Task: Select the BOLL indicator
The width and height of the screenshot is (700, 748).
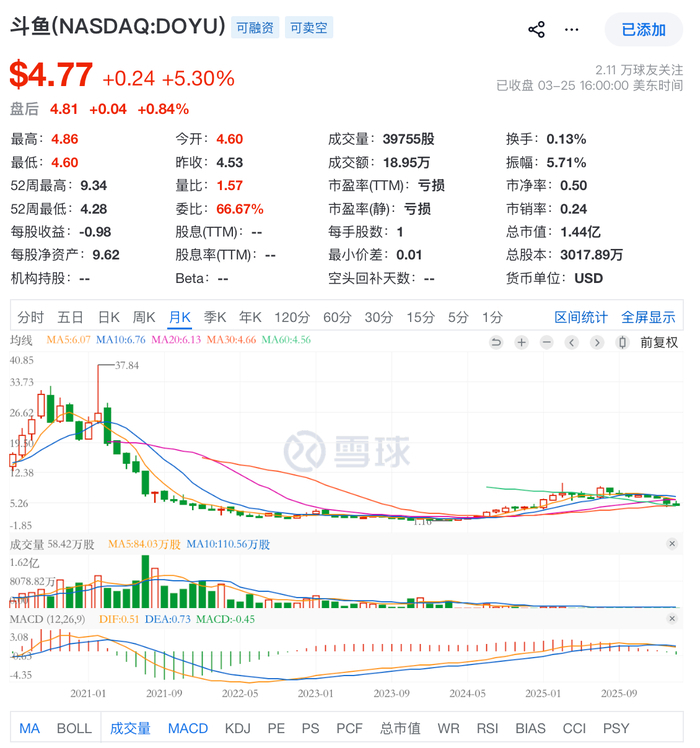Action: tap(74, 728)
